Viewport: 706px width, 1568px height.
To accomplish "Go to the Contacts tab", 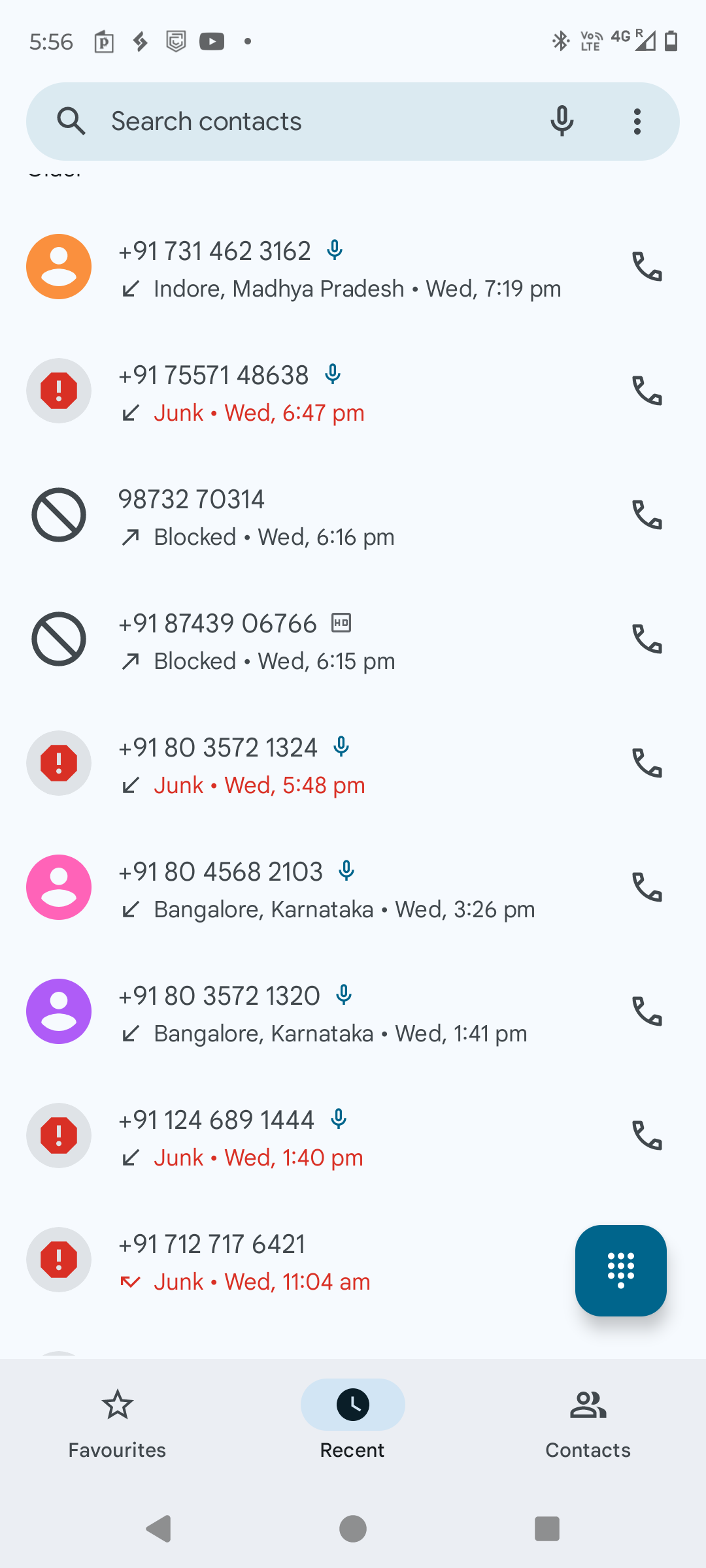I will 588,1424.
